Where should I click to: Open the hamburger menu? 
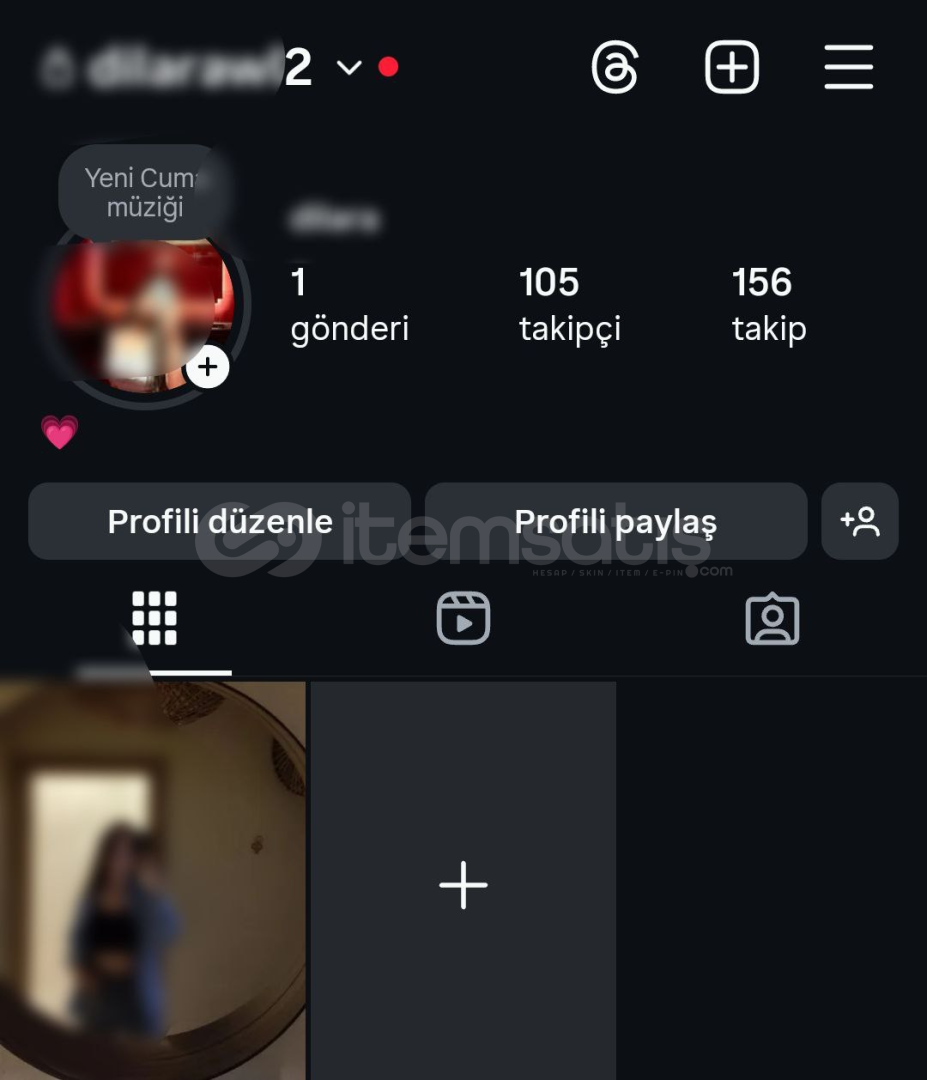tap(849, 68)
